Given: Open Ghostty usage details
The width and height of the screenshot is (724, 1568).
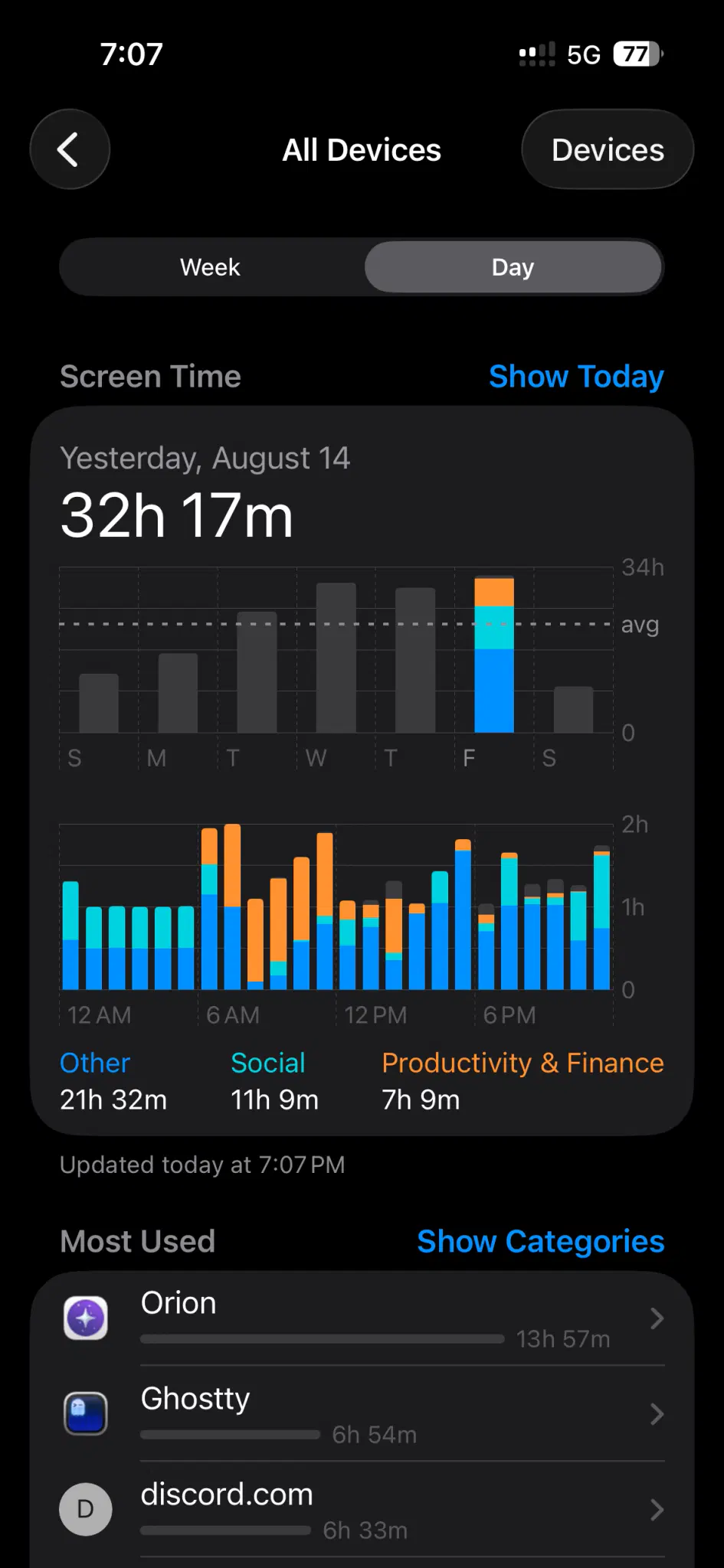Looking at the screenshot, I should point(362,1414).
